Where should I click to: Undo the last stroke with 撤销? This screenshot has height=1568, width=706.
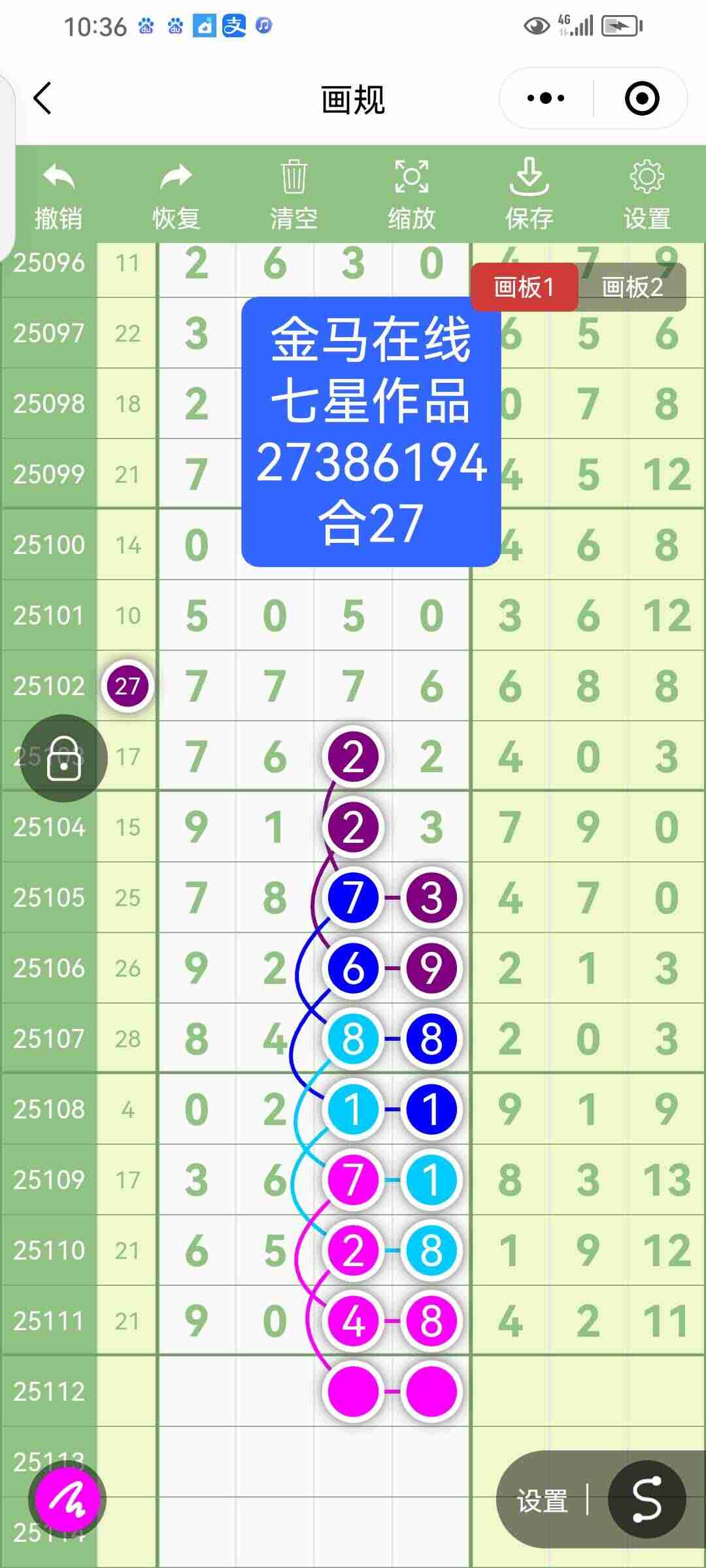[x=59, y=196]
